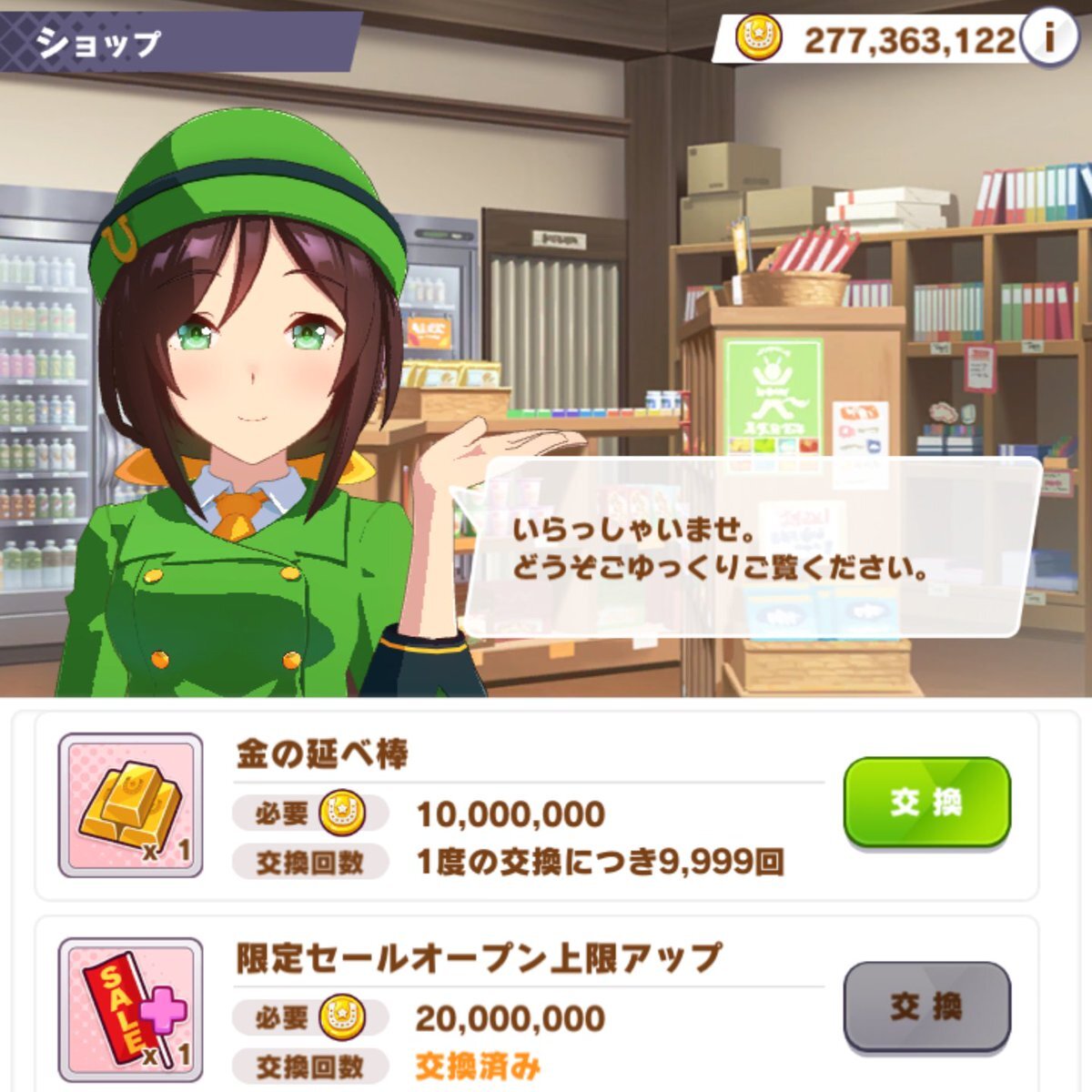Open the 金の延べ棒 item icon
Image resolution: width=1092 pixels, height=1092 pixels.
[x=130, y=805]
